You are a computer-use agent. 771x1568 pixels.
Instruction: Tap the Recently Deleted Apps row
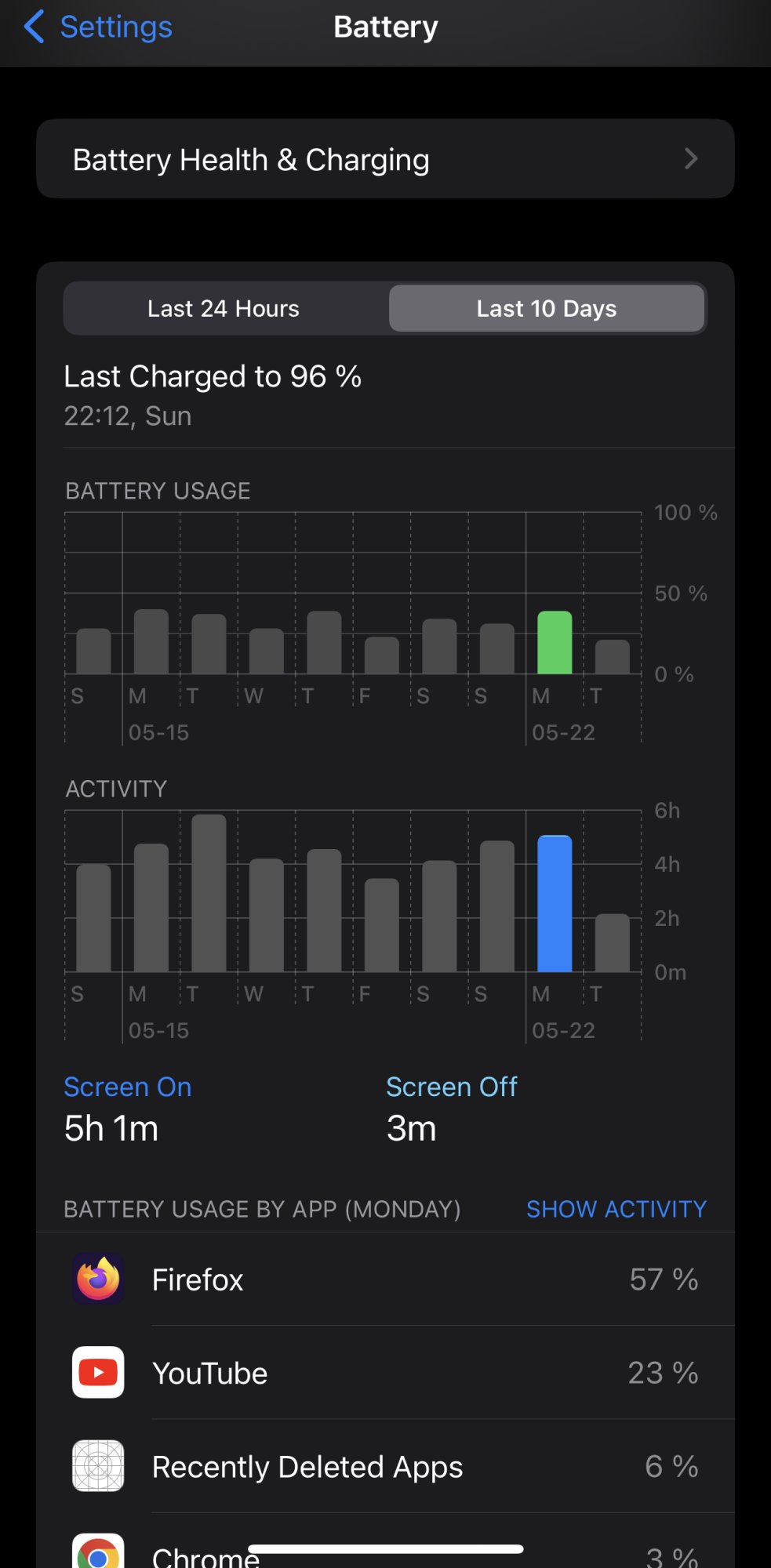[x=385, y=1466]
